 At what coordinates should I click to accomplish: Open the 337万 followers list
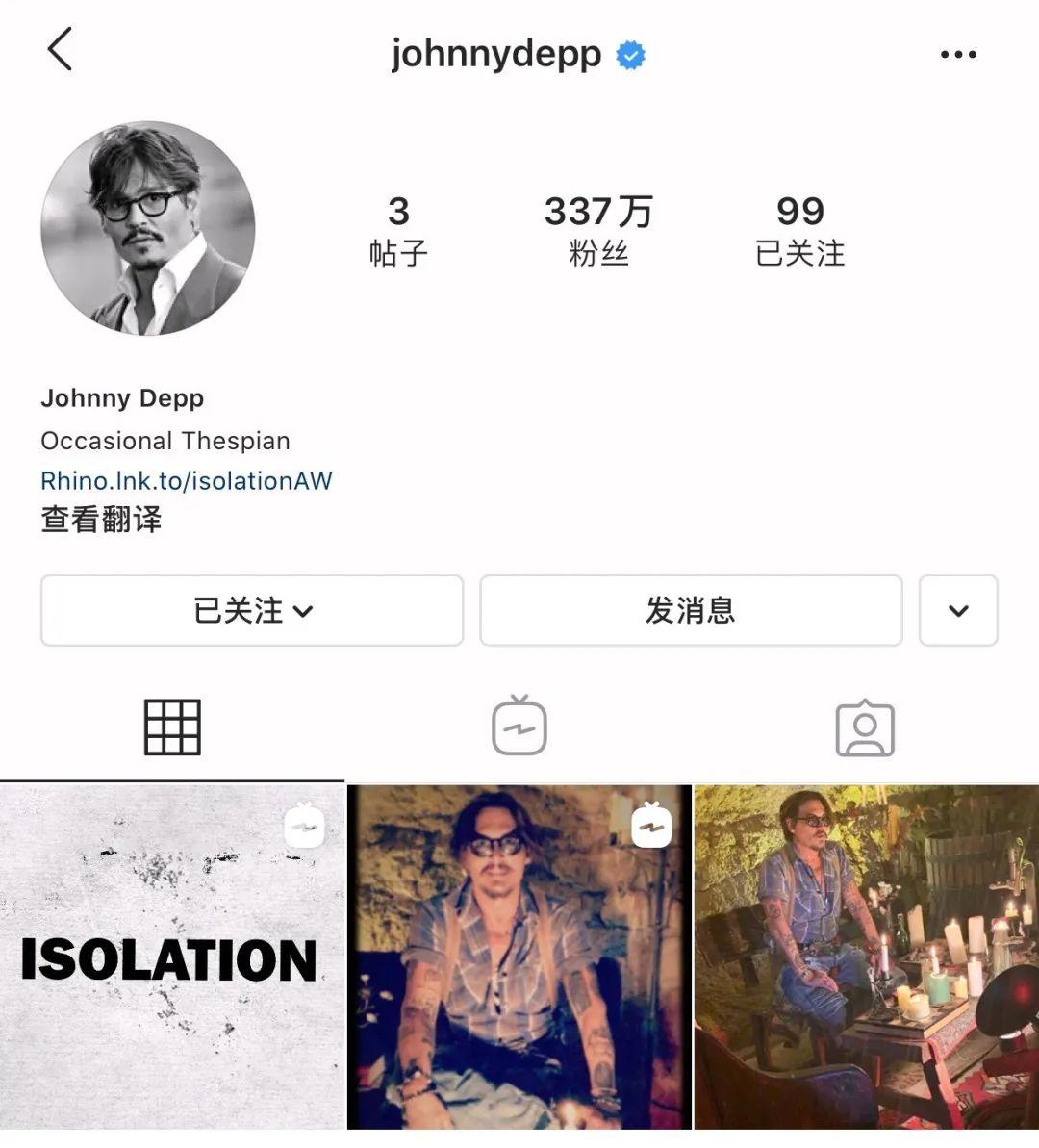pos(597,229)
